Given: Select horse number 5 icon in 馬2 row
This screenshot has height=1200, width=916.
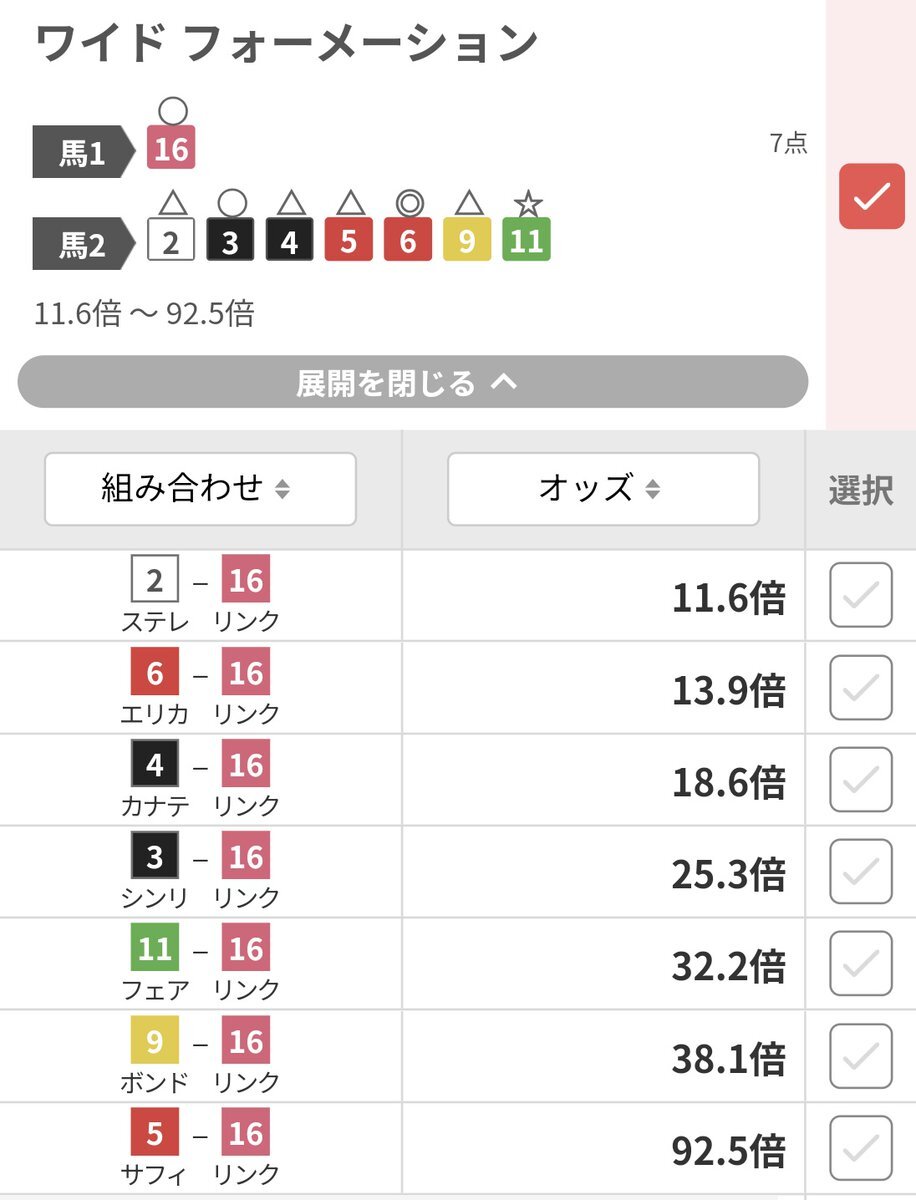Looking at the screenshot, I should 348,238.
